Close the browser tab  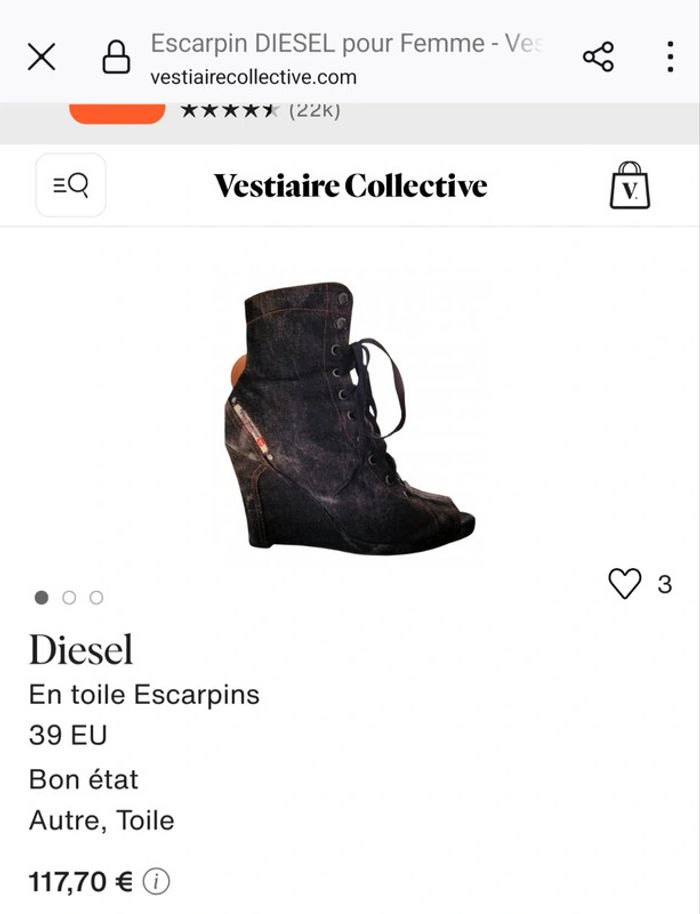[x=41, y=57]
